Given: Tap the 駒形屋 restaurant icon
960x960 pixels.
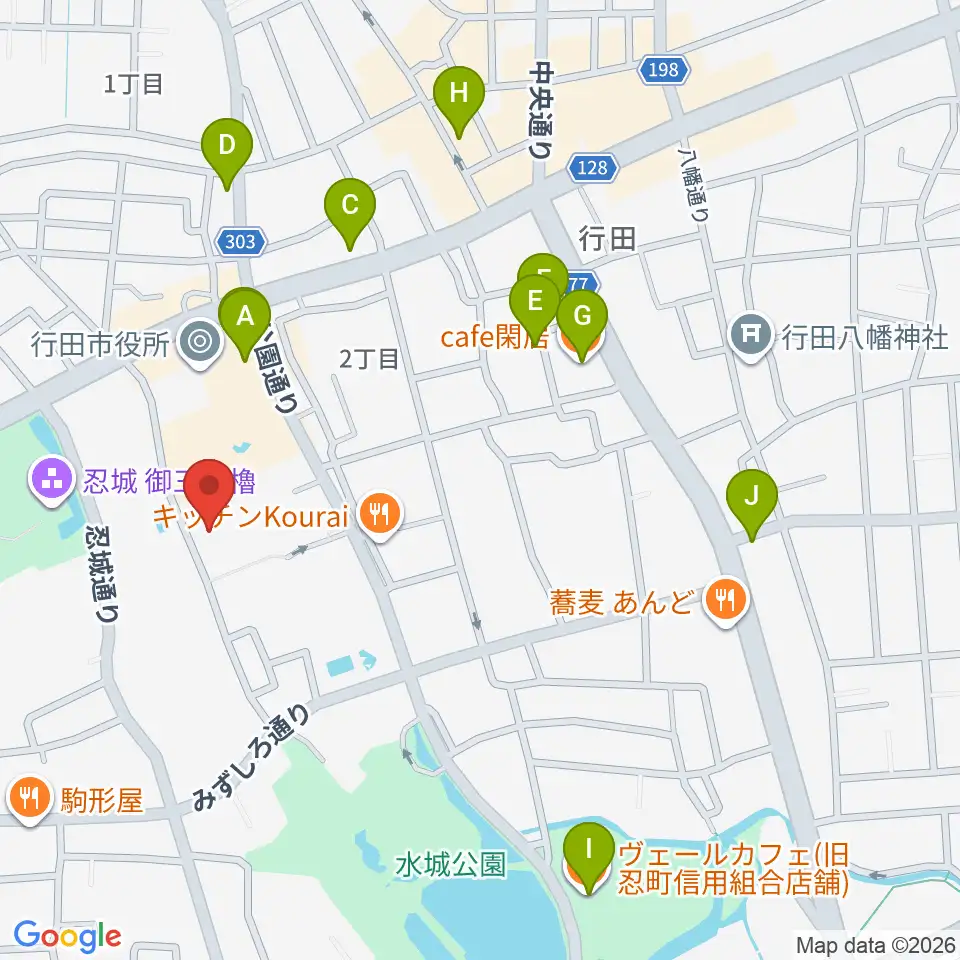Looking at the screenshot, I should point(29,800).
